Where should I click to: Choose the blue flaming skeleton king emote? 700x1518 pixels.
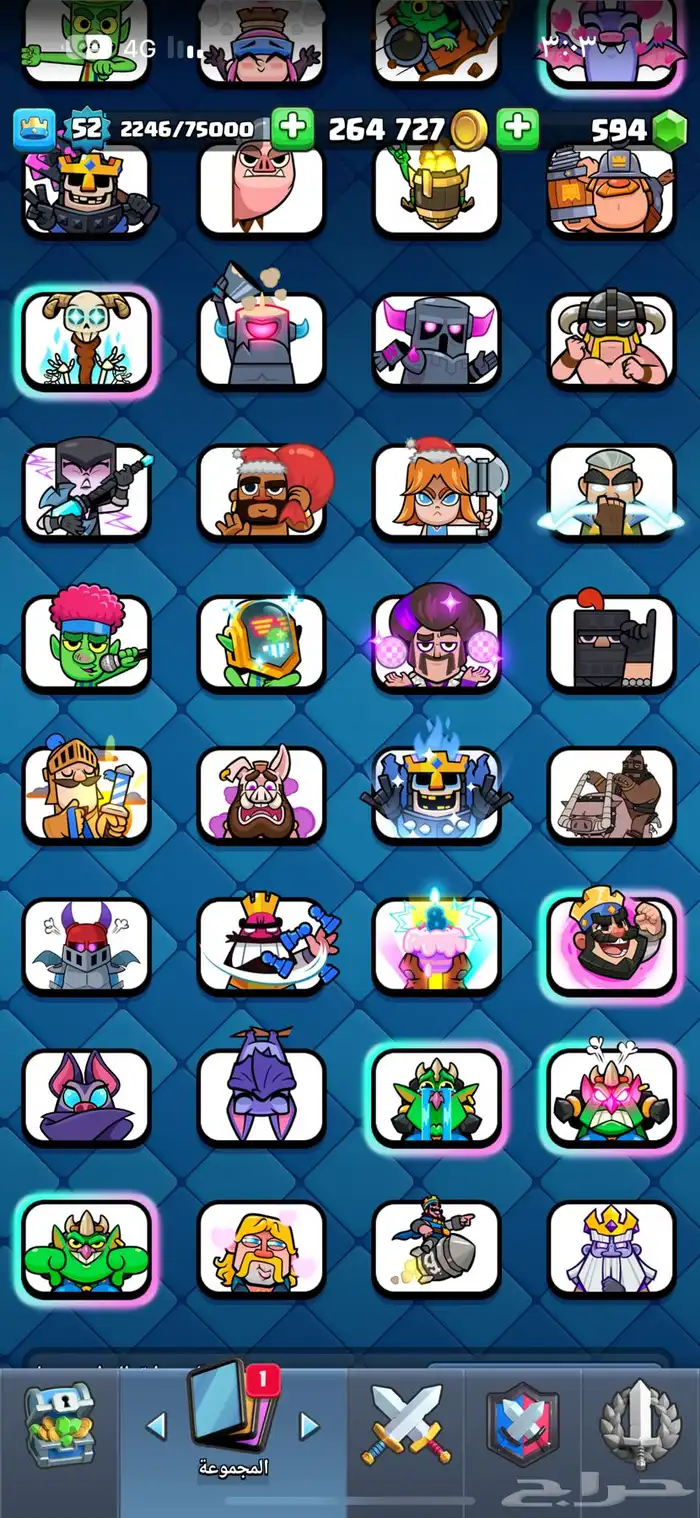click(x=436, y=794)
